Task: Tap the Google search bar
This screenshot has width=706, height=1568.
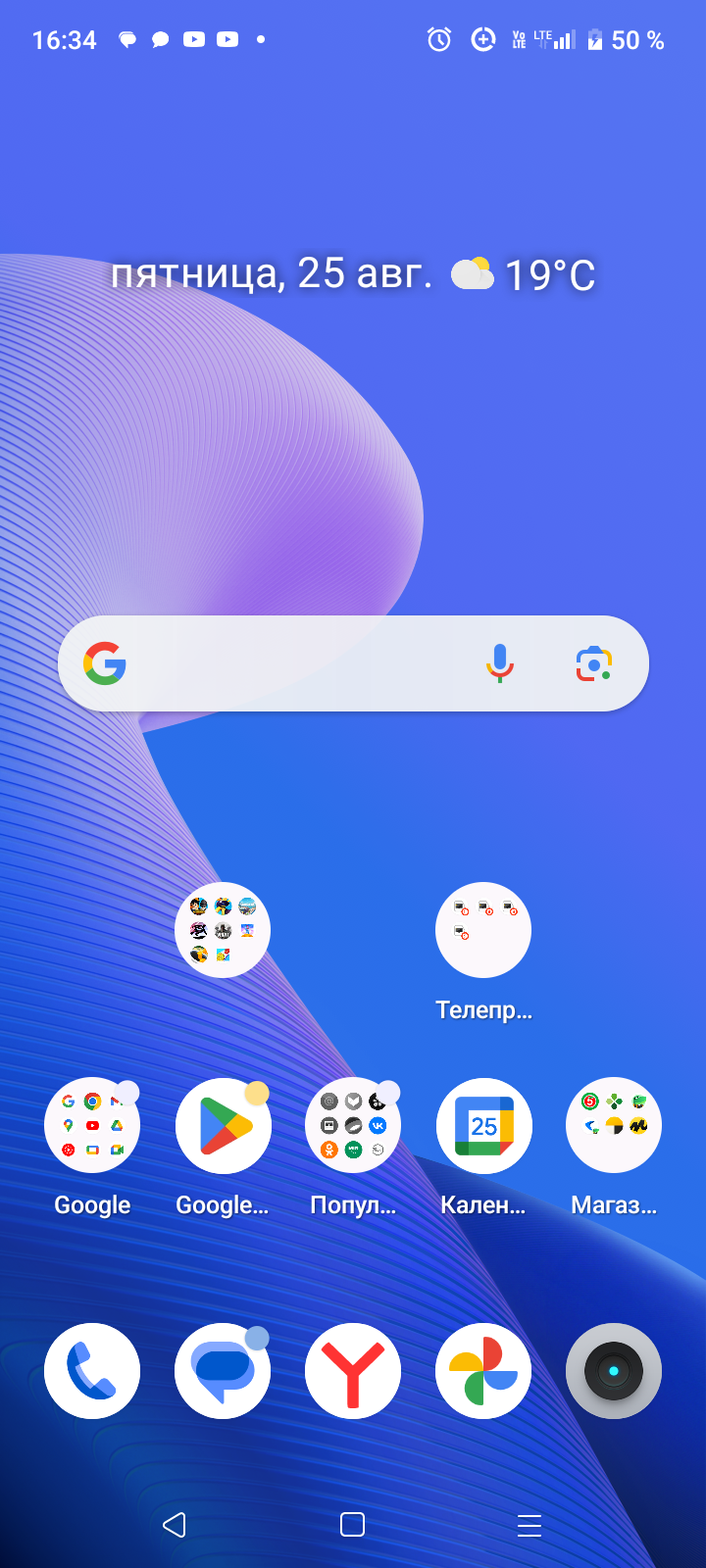Action: (x=294, y=663)
